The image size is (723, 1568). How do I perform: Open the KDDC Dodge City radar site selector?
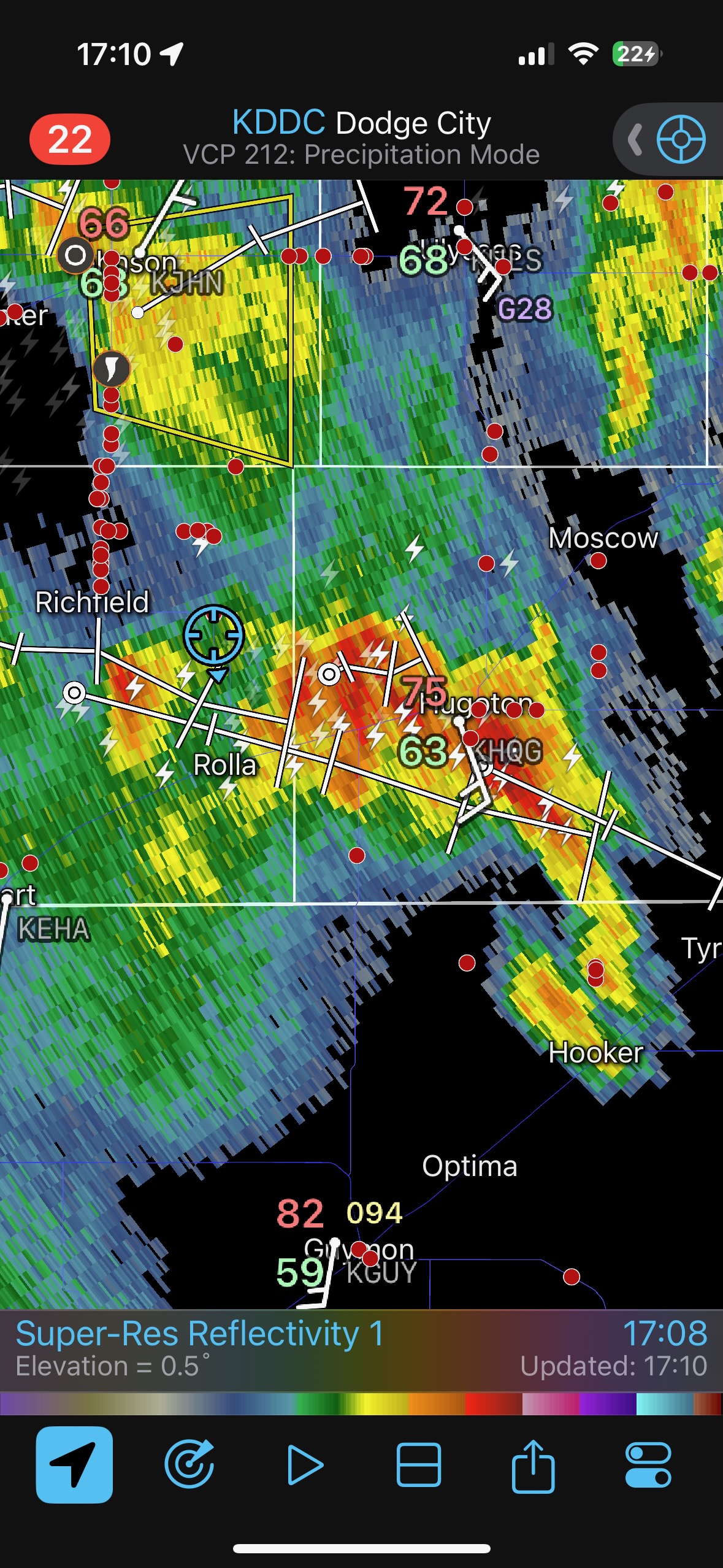[361, 137]
